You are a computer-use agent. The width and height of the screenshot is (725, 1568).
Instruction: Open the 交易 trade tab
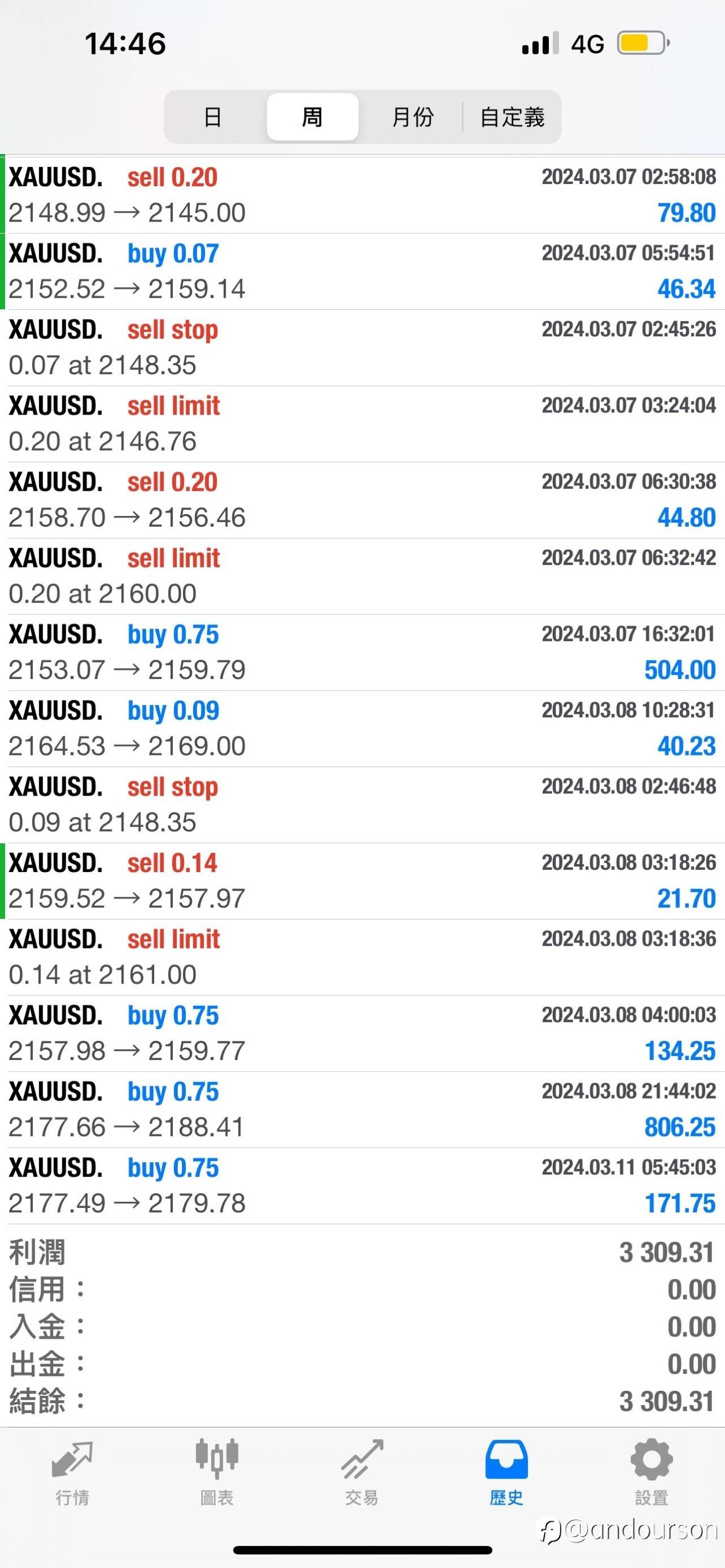[362, 1472]
